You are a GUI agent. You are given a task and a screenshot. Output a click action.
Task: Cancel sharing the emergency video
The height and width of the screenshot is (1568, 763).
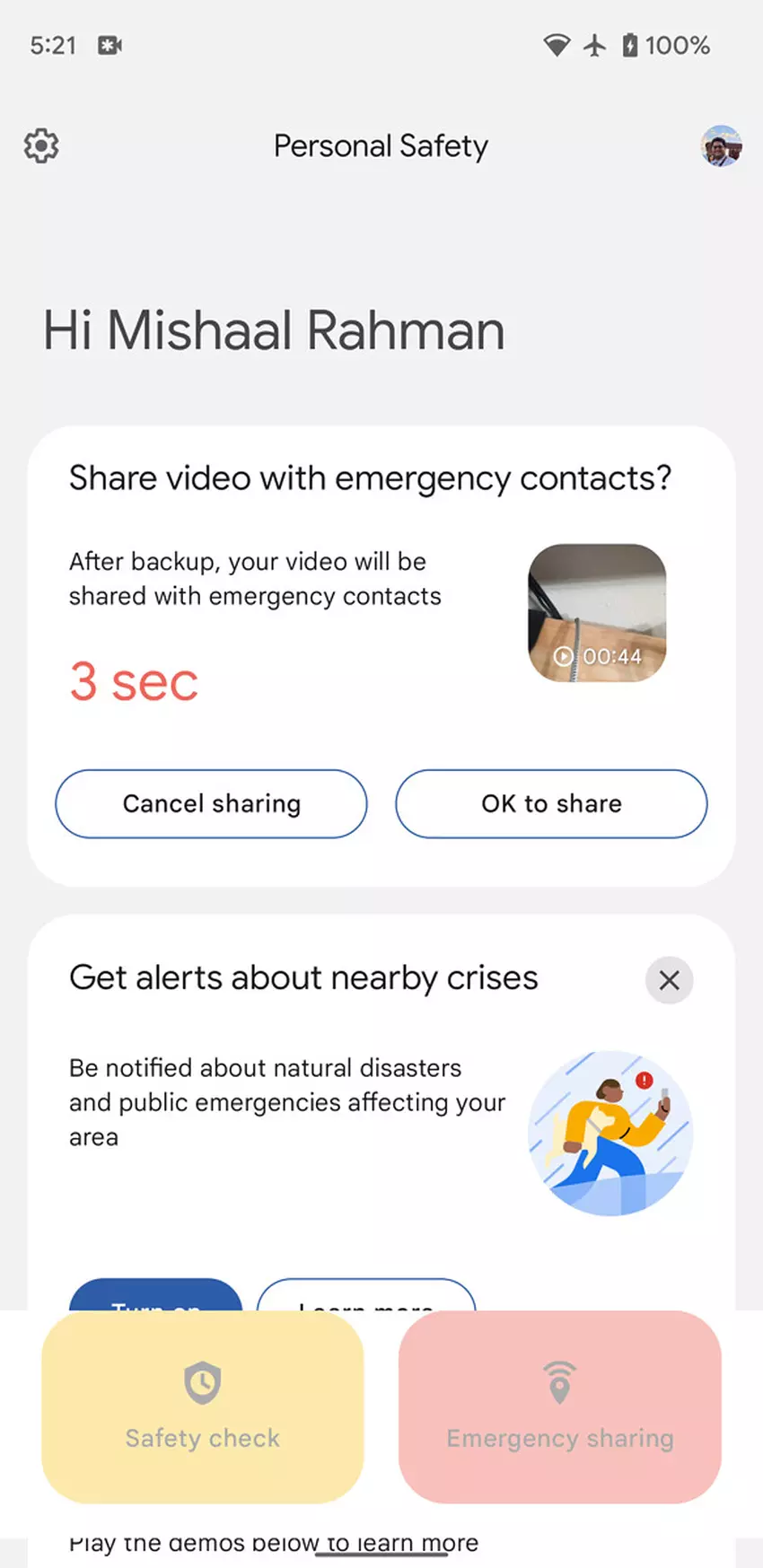tap(211, 803)
